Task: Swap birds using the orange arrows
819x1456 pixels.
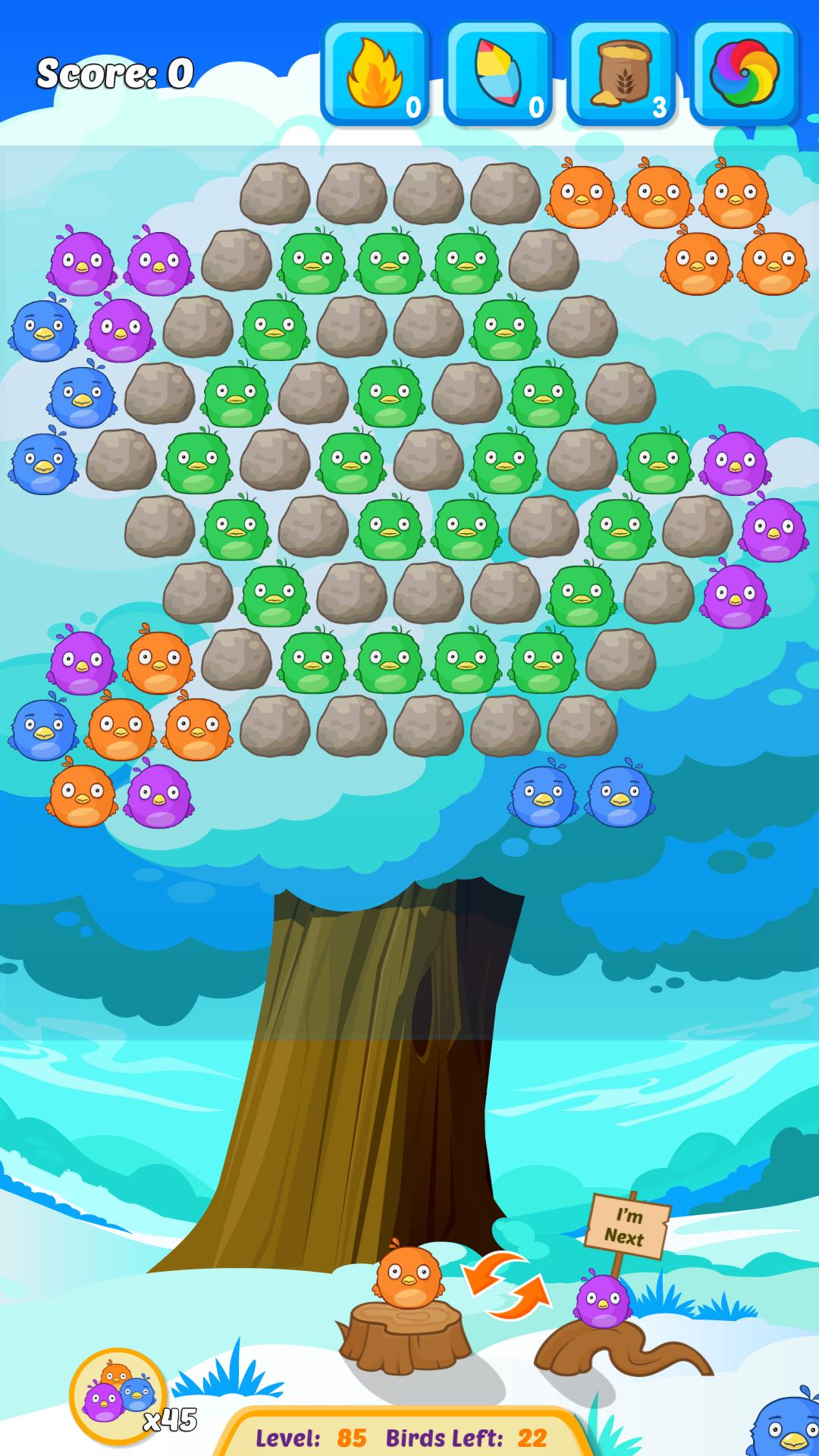Action: (x=506, y=1285)
